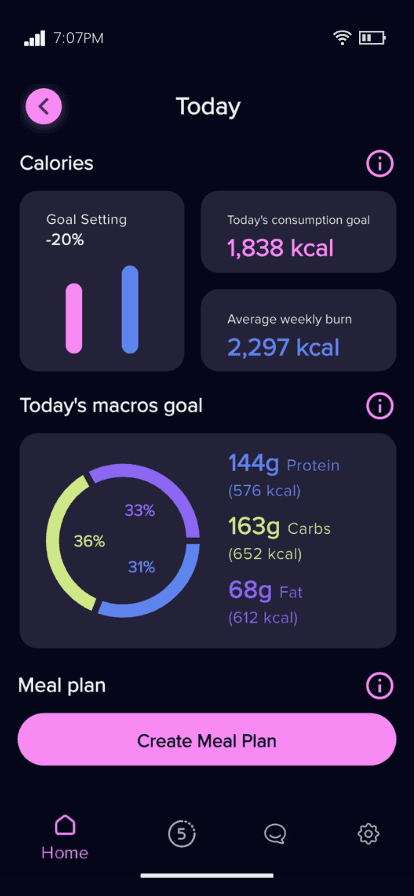This screenshot has height=896, width=414.
Task: Open the Goal Setting card
Action: (x=102, y=281)
